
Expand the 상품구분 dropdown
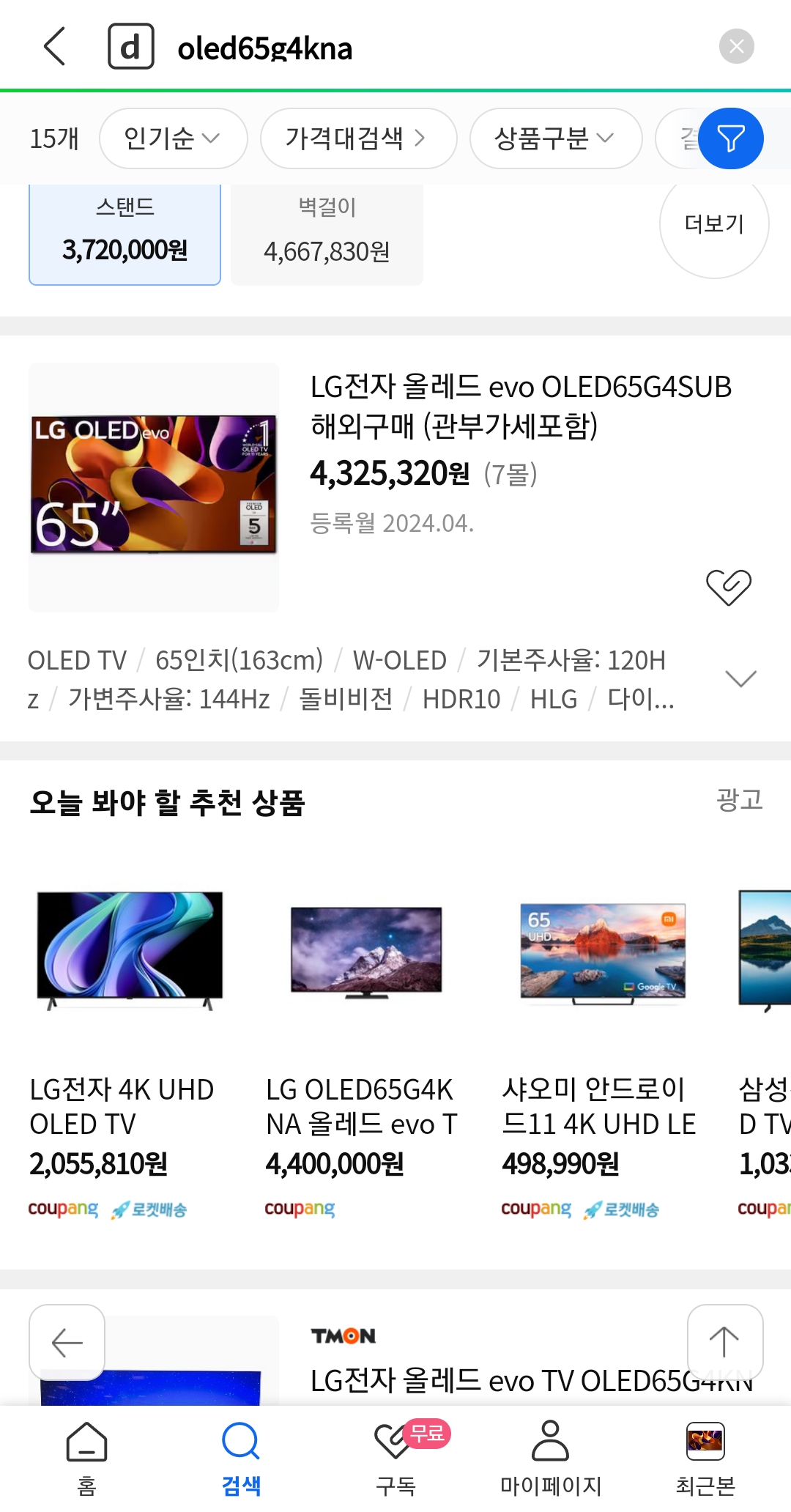[x=556, y=138]
